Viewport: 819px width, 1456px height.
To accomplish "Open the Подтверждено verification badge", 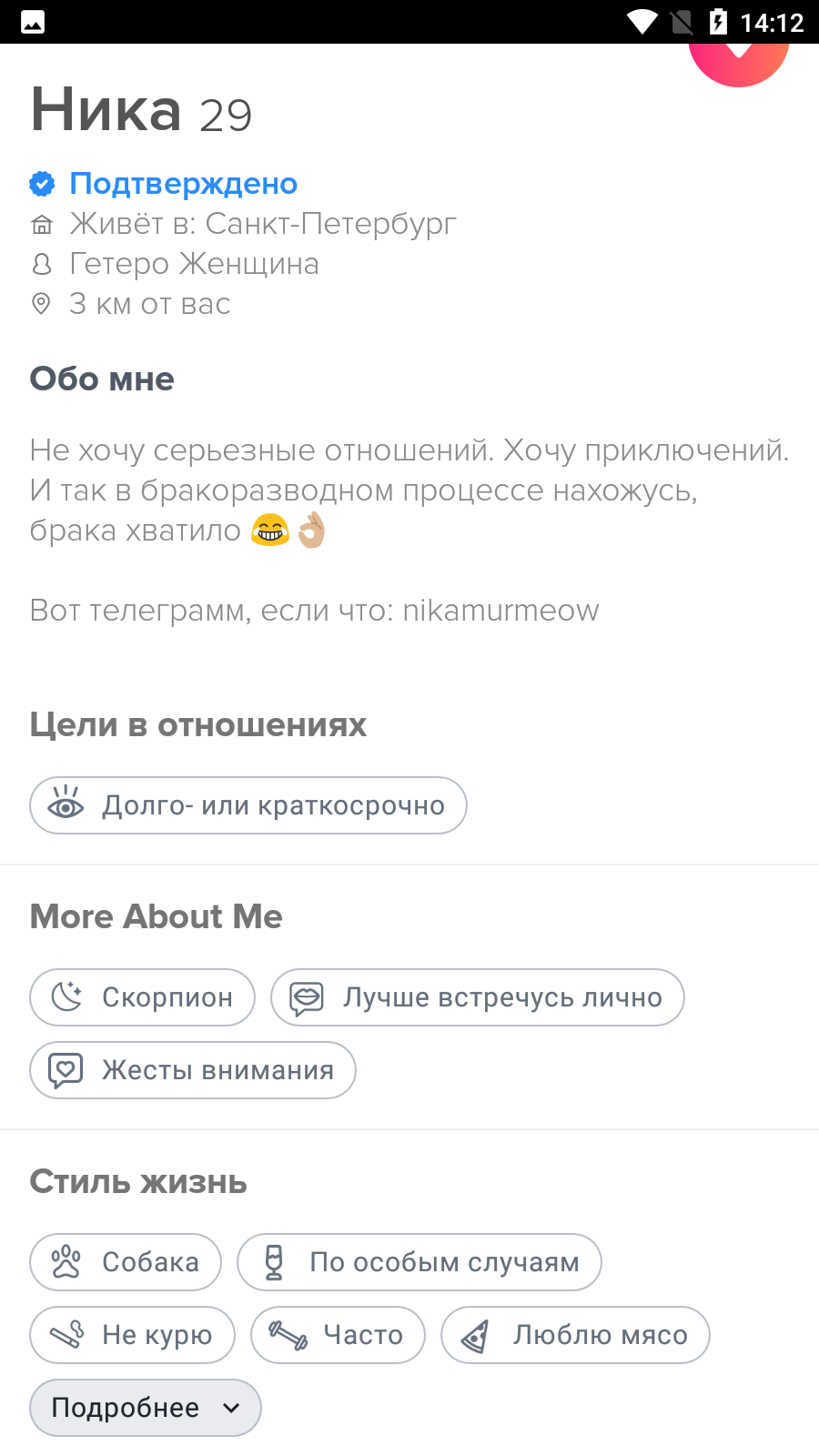I will coord(164,184).
